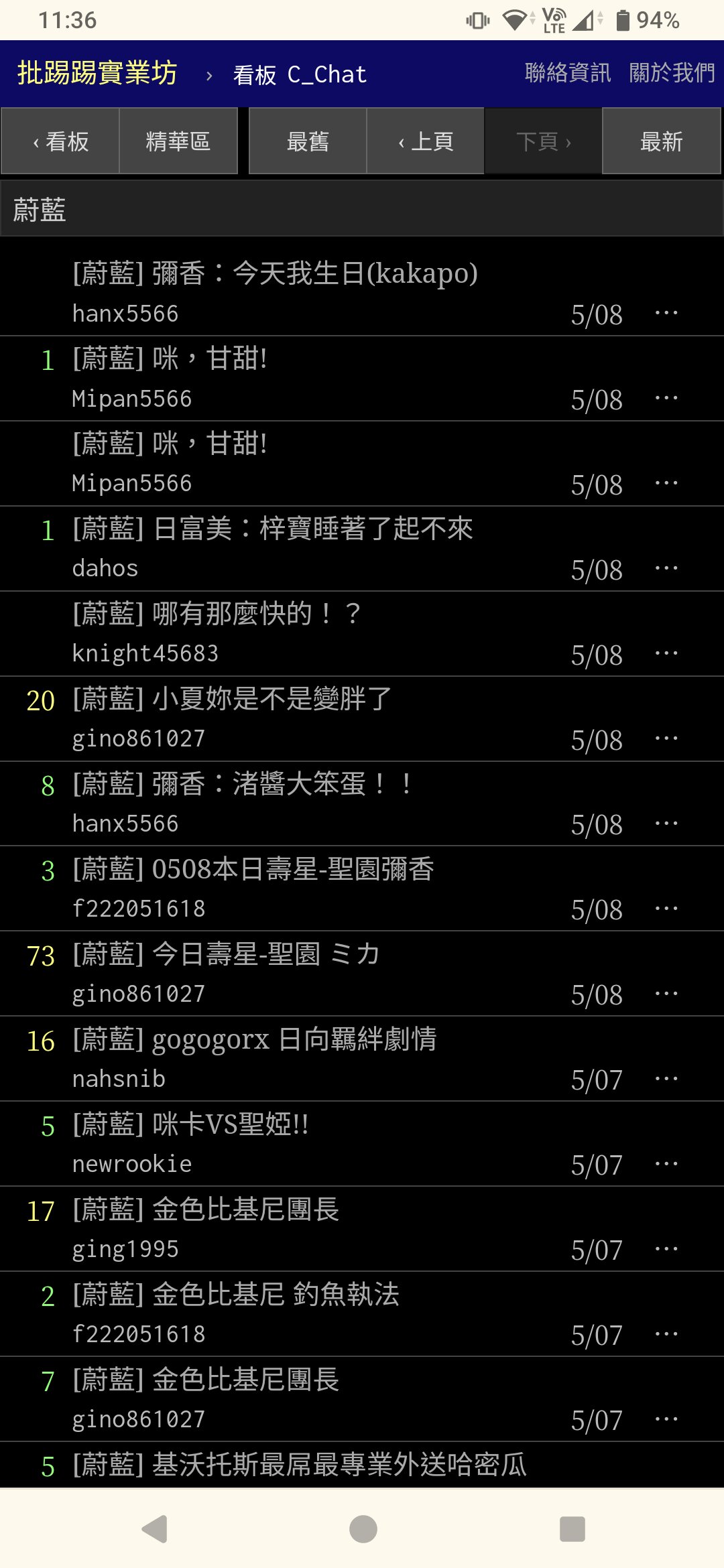Image resolution: width=724 pixels, height=1568 pixels.
Task: Jump to the 最舊 page
Action: 308,141
